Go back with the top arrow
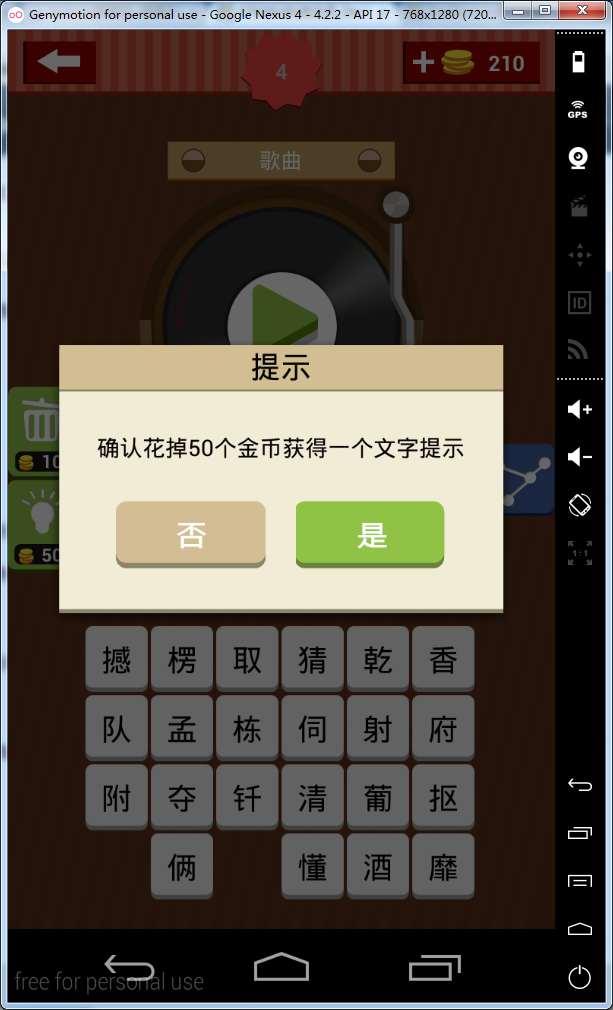 [59, 62]
